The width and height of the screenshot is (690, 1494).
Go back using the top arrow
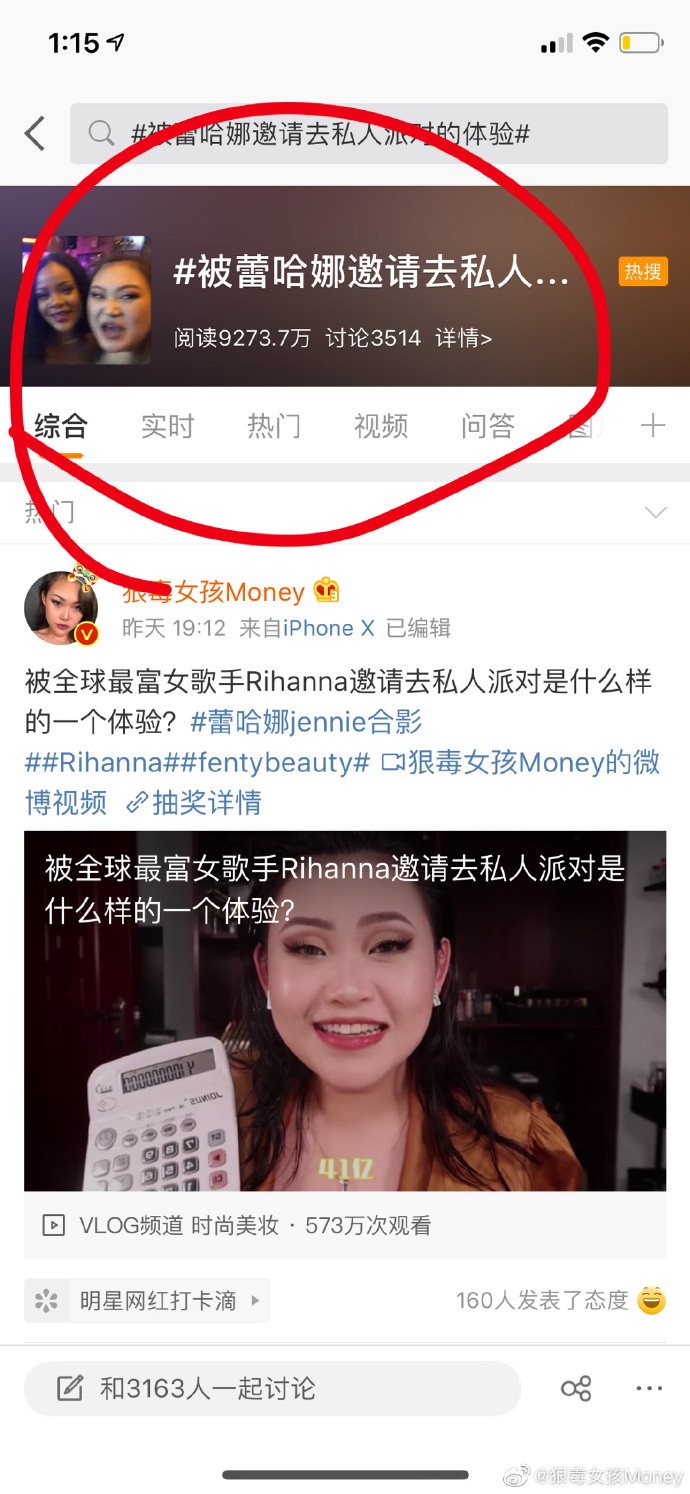click(x=36, y=133)
